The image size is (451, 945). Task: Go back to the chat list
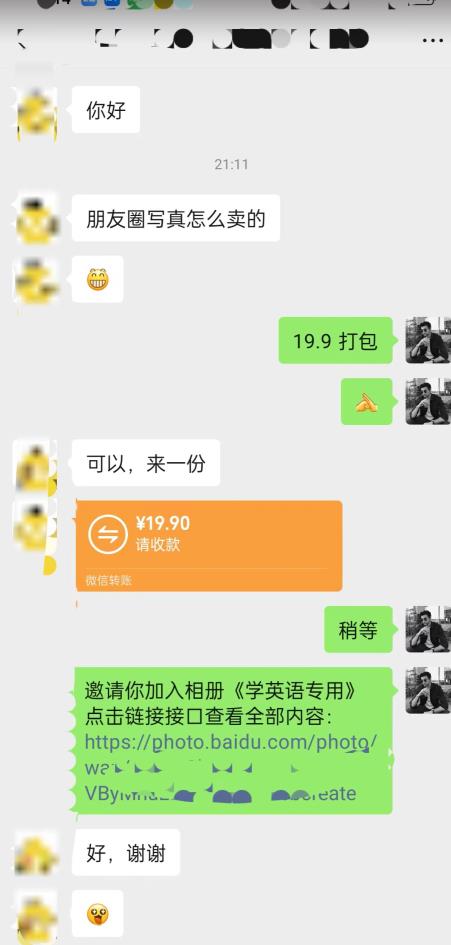[x=21, y=40]
